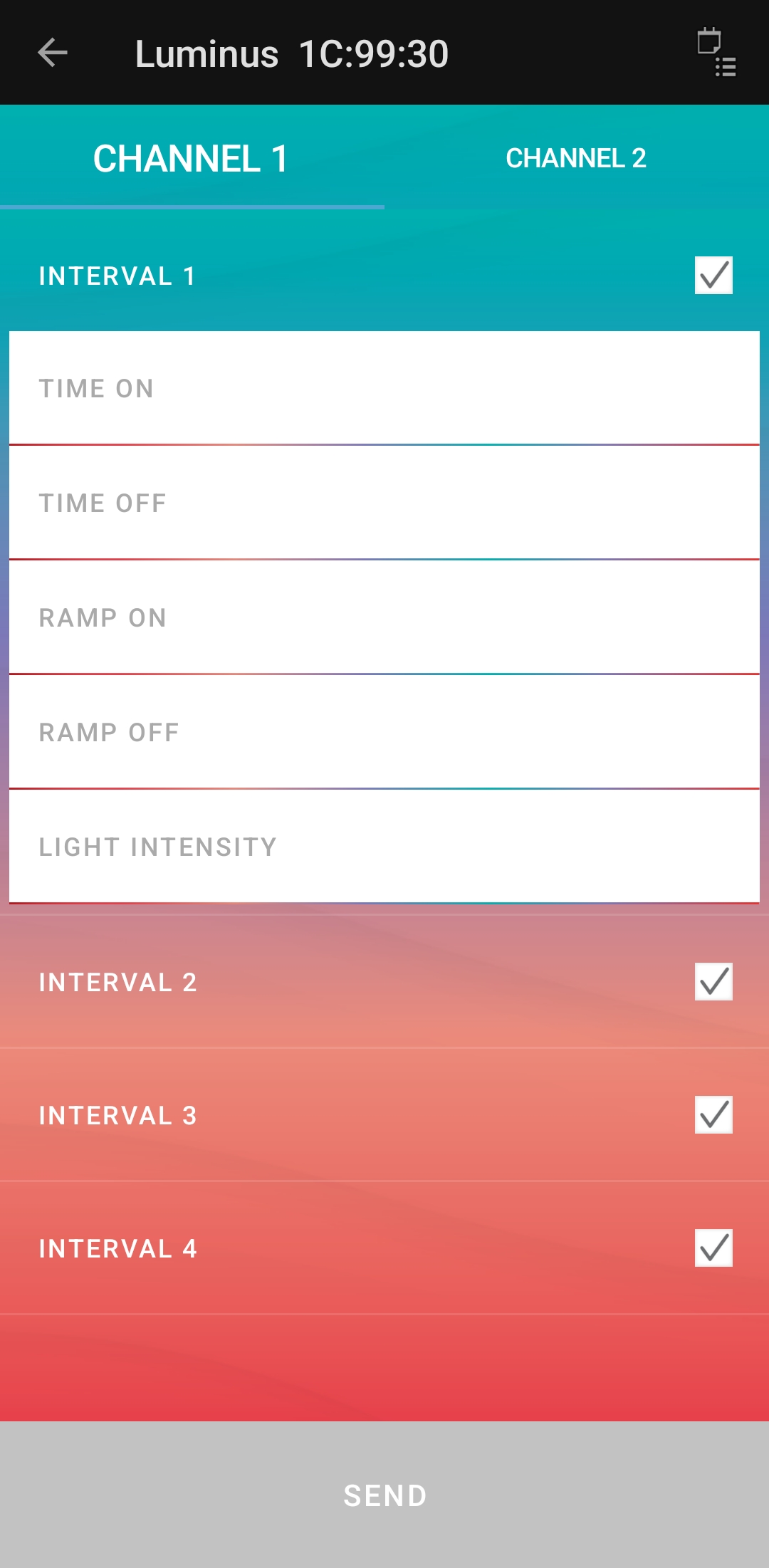
Task: Edit the Ramp On field
Action: click(x=384, y=617)
